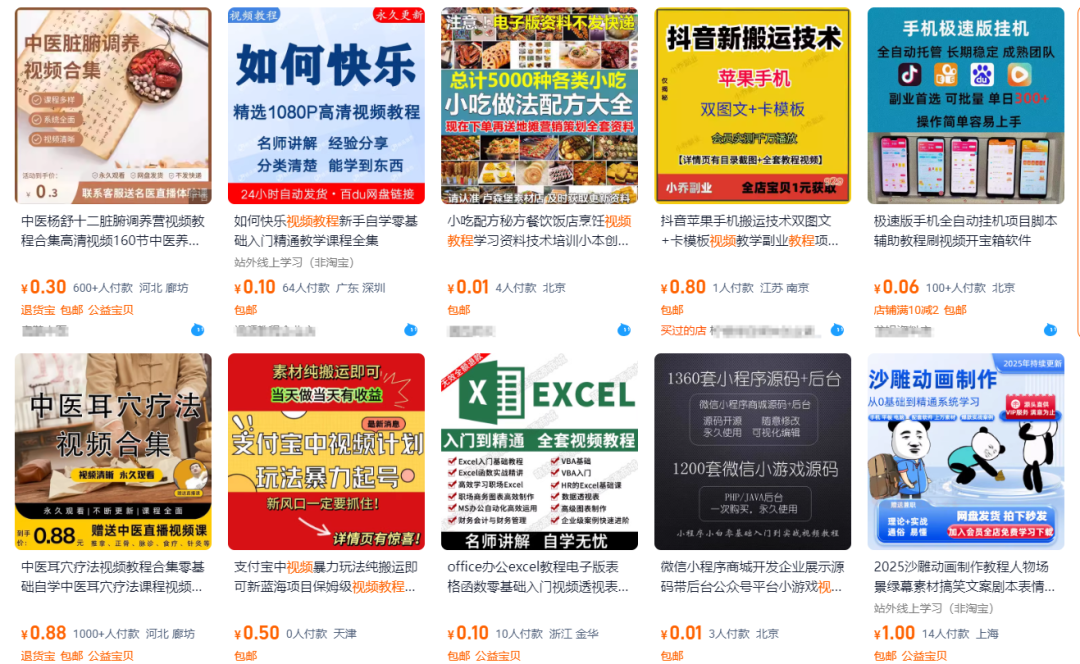
Task: View the 中医耳穴疗法视频教程合集 listing
Action: (x=113, y=451)
